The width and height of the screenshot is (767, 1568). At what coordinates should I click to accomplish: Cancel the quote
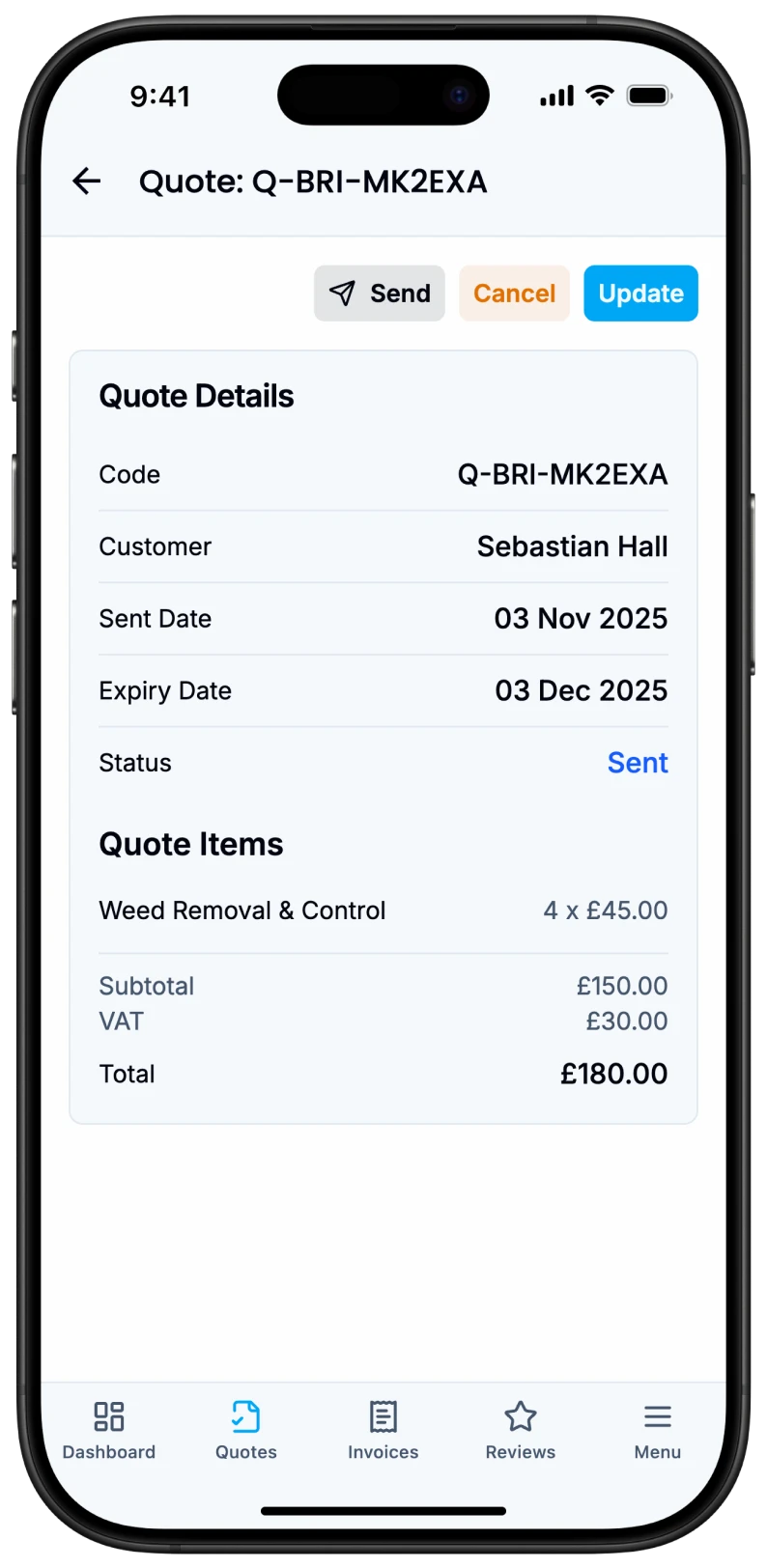tap(514, 294)
